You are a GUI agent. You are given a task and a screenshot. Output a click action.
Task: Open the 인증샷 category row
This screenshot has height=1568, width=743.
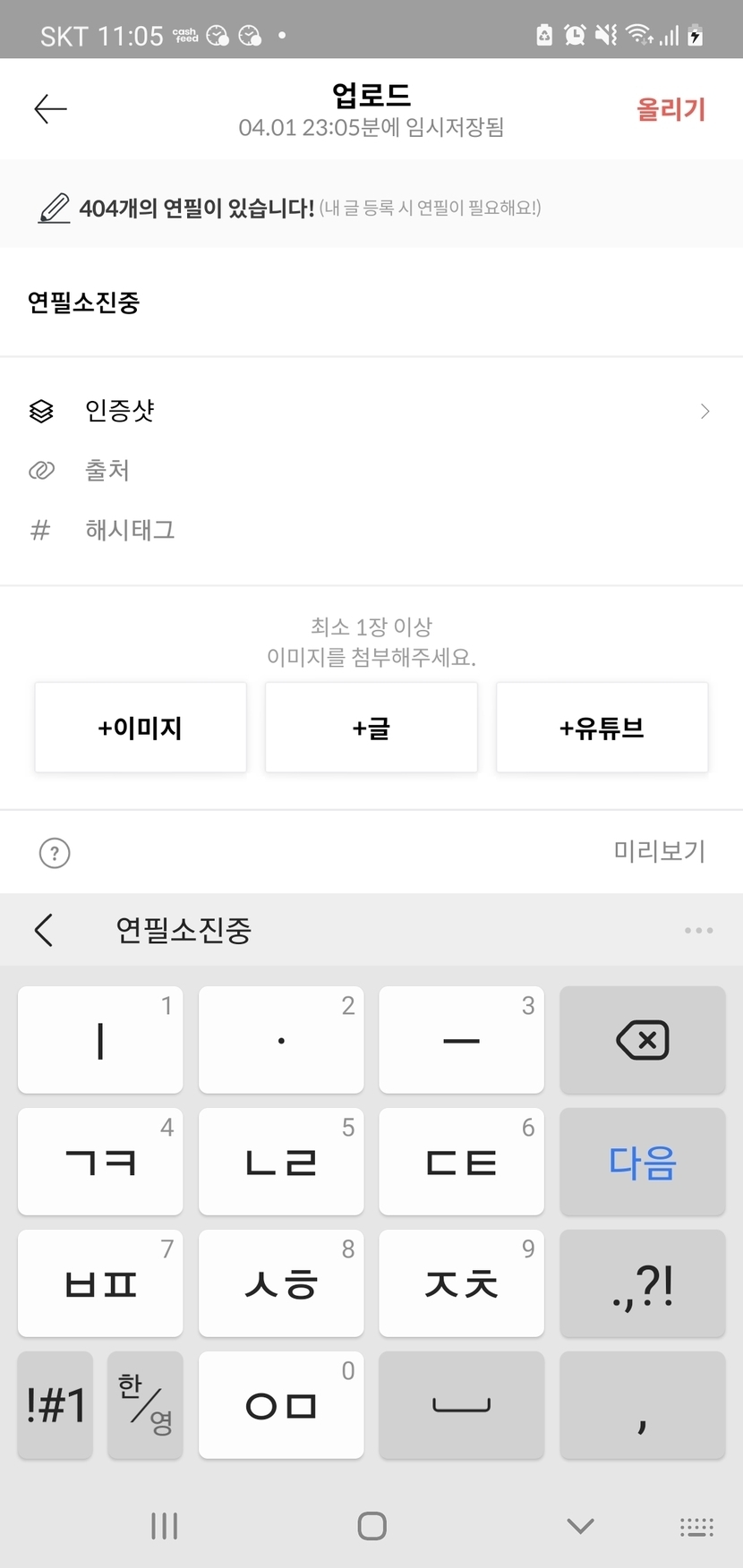point(371,411)
